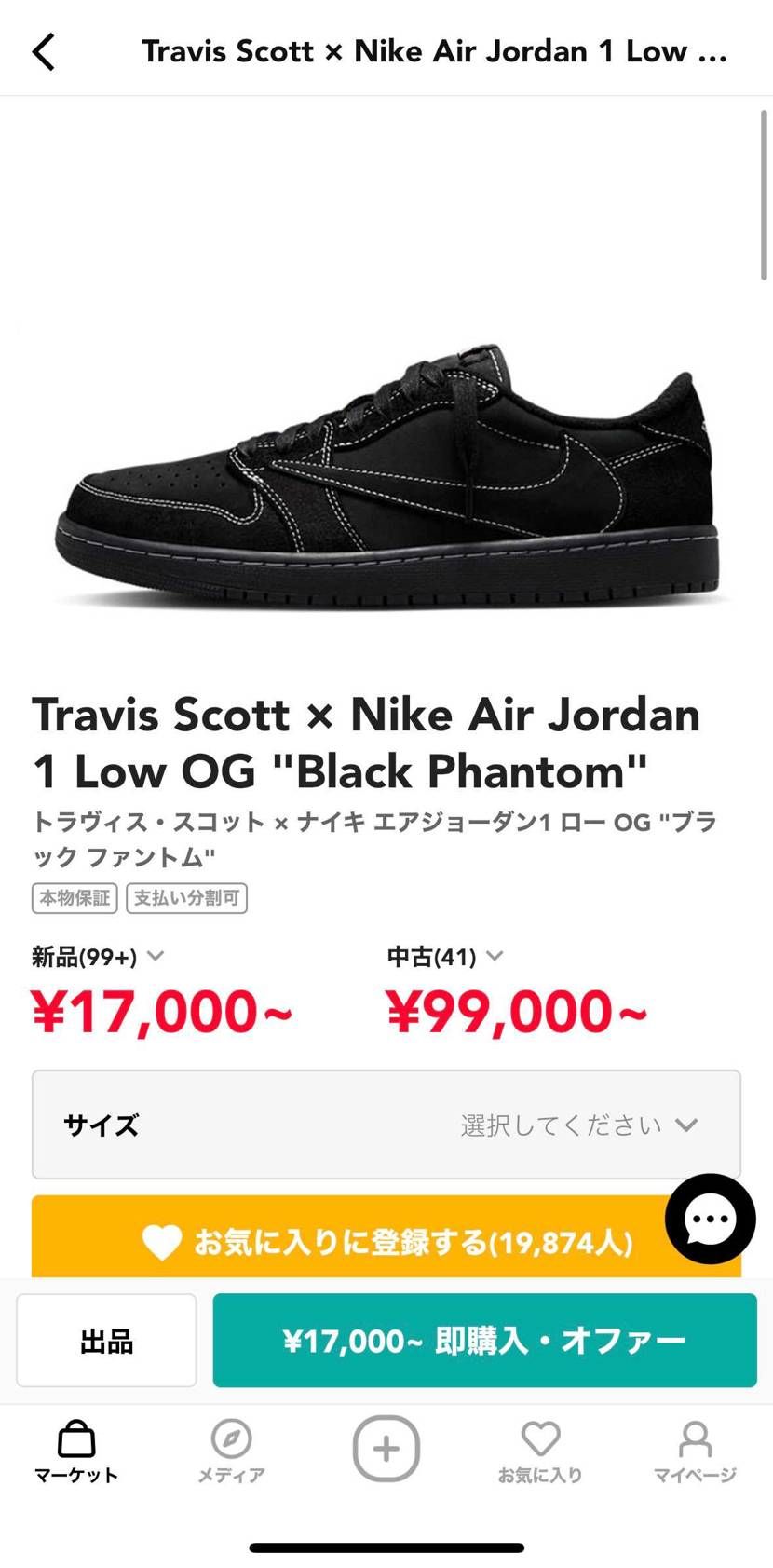Image resolution: width=773 pixels, height=1568 pixels.
Task: Switch to the マーケット tab
Action: tap(76, 1451)
